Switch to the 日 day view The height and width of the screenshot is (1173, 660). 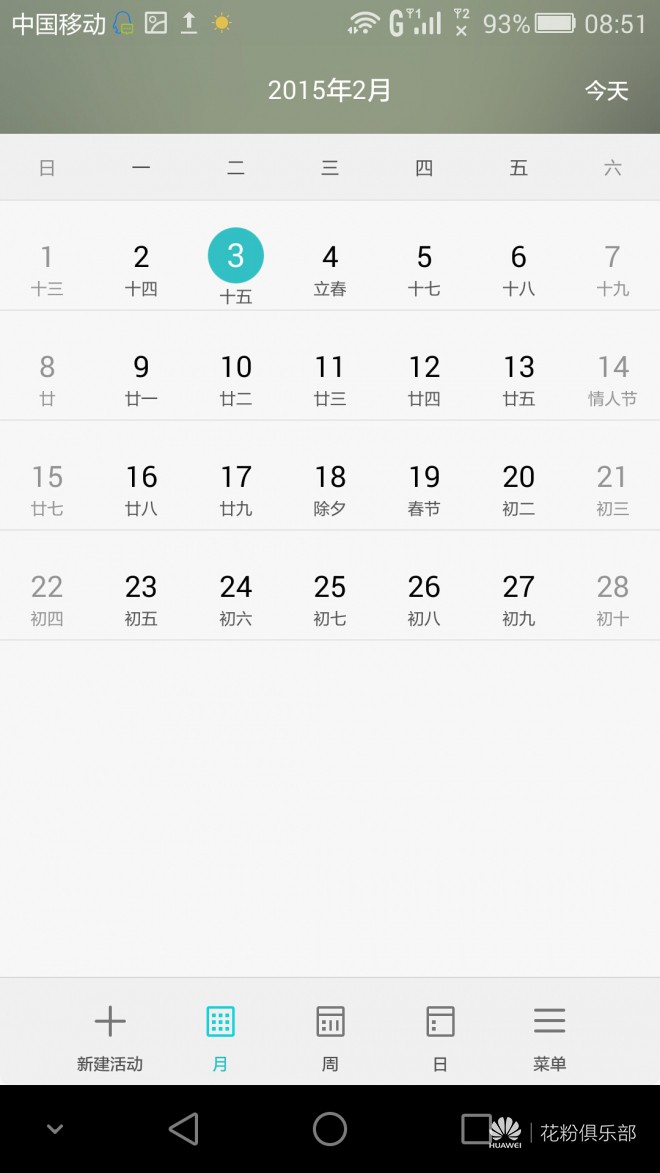point(440,1036)
